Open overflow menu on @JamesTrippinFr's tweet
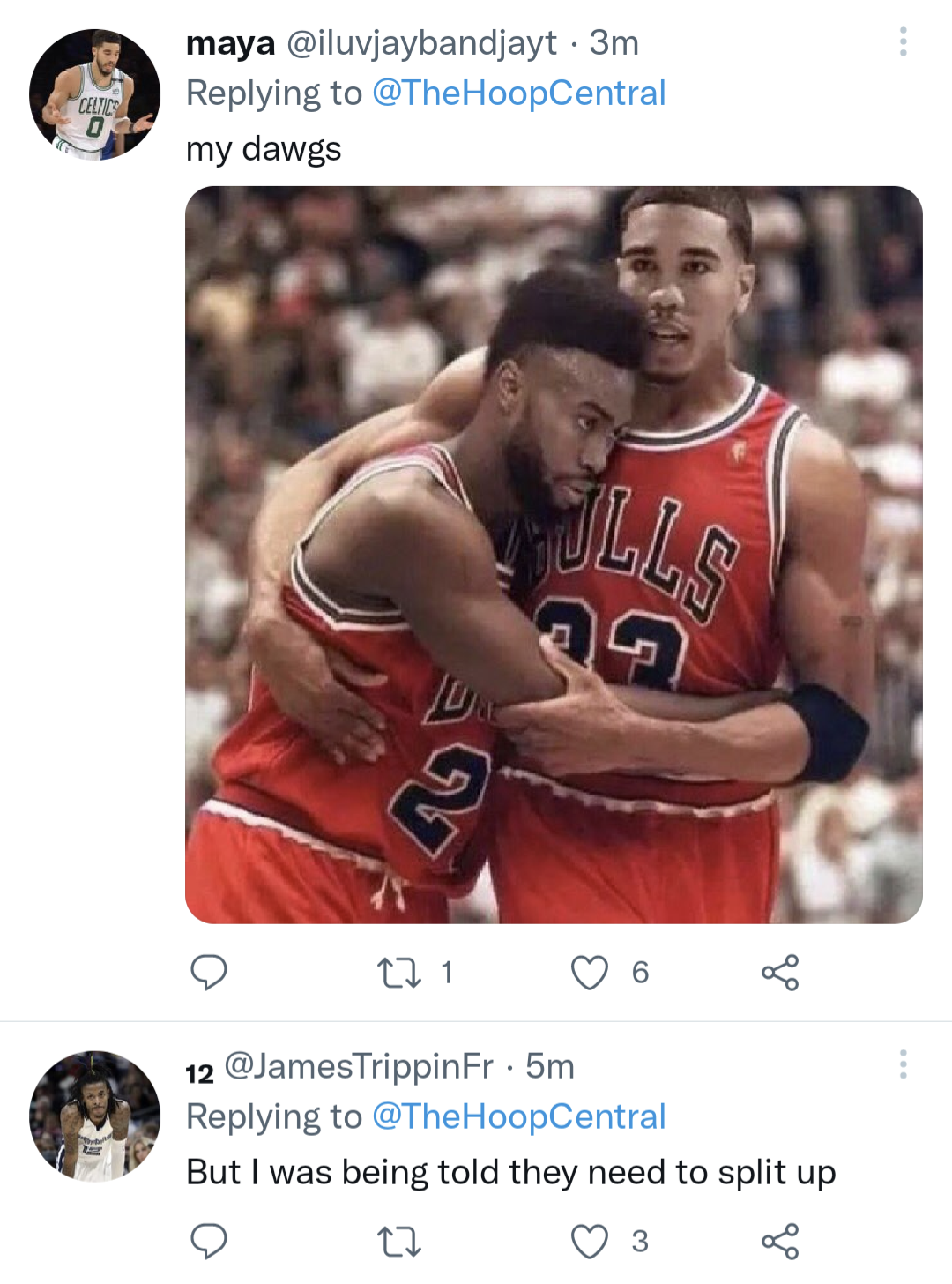 point(903,1064)
